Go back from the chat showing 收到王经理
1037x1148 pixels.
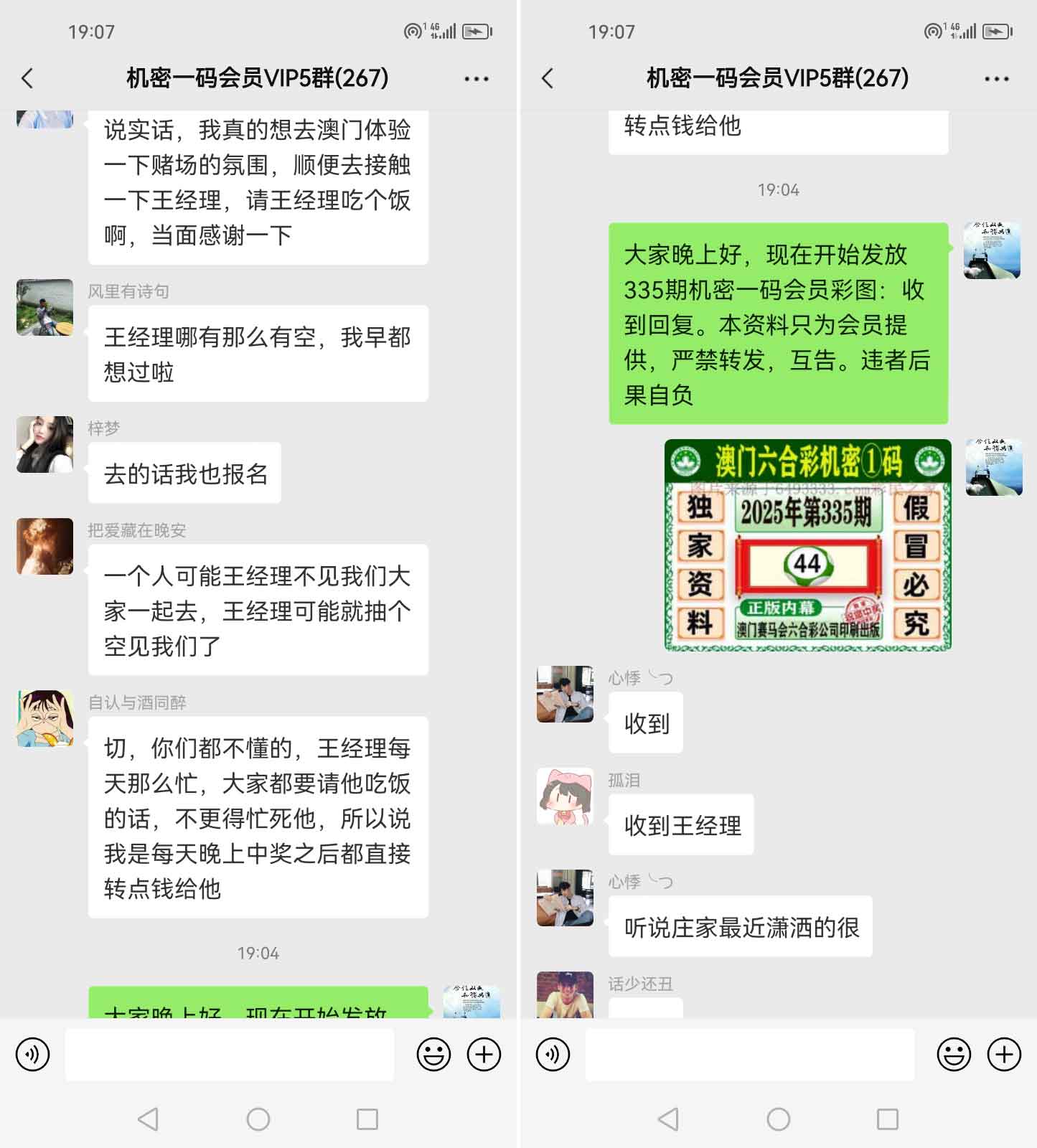click(x=548, y=78)
